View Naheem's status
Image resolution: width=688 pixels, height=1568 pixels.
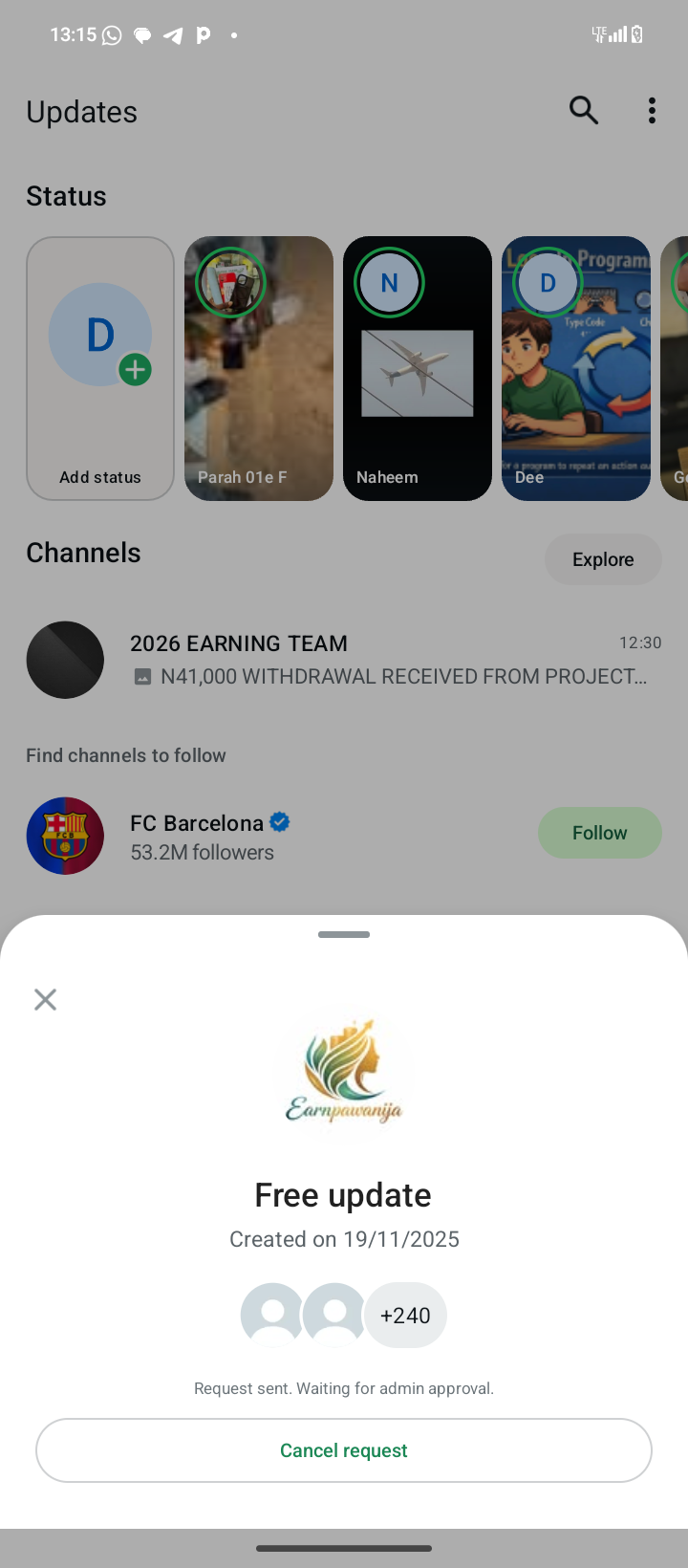pos(418,368)
